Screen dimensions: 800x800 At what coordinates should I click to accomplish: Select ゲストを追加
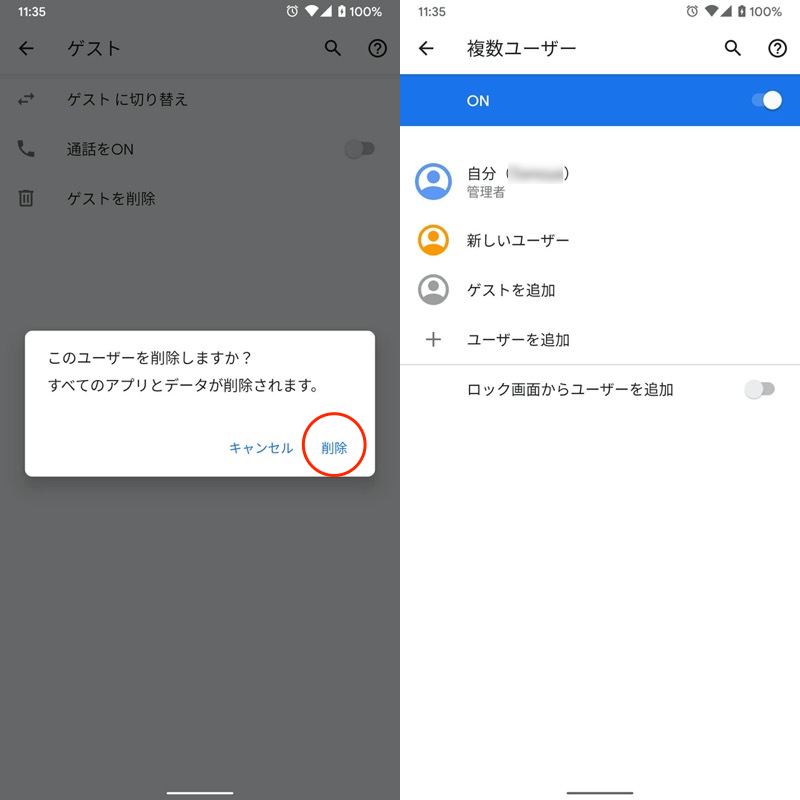[510, 290]
